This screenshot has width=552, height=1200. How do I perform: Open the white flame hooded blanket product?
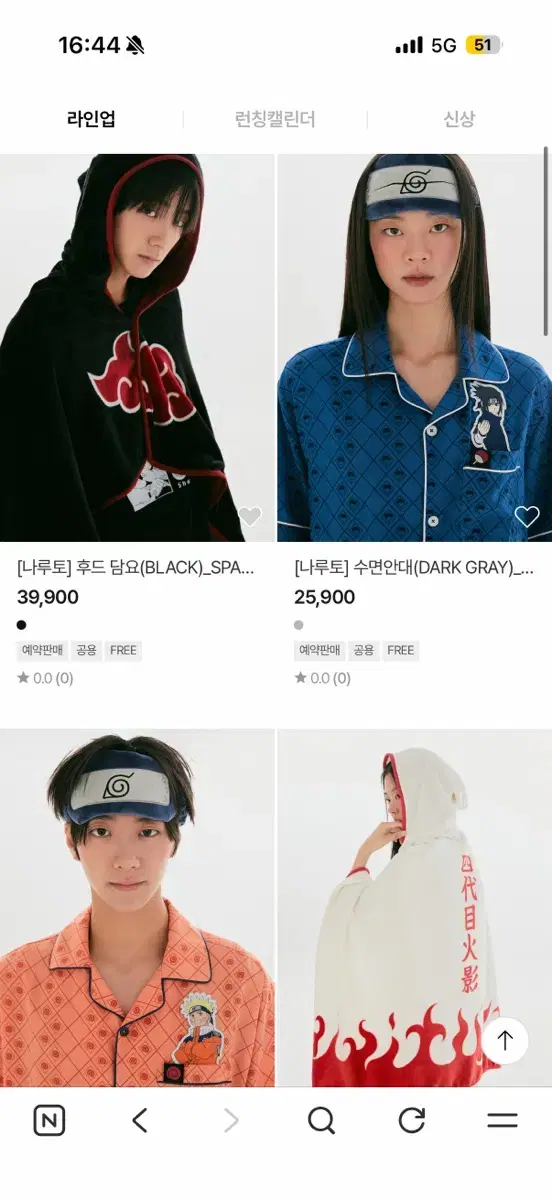point(414,908)
